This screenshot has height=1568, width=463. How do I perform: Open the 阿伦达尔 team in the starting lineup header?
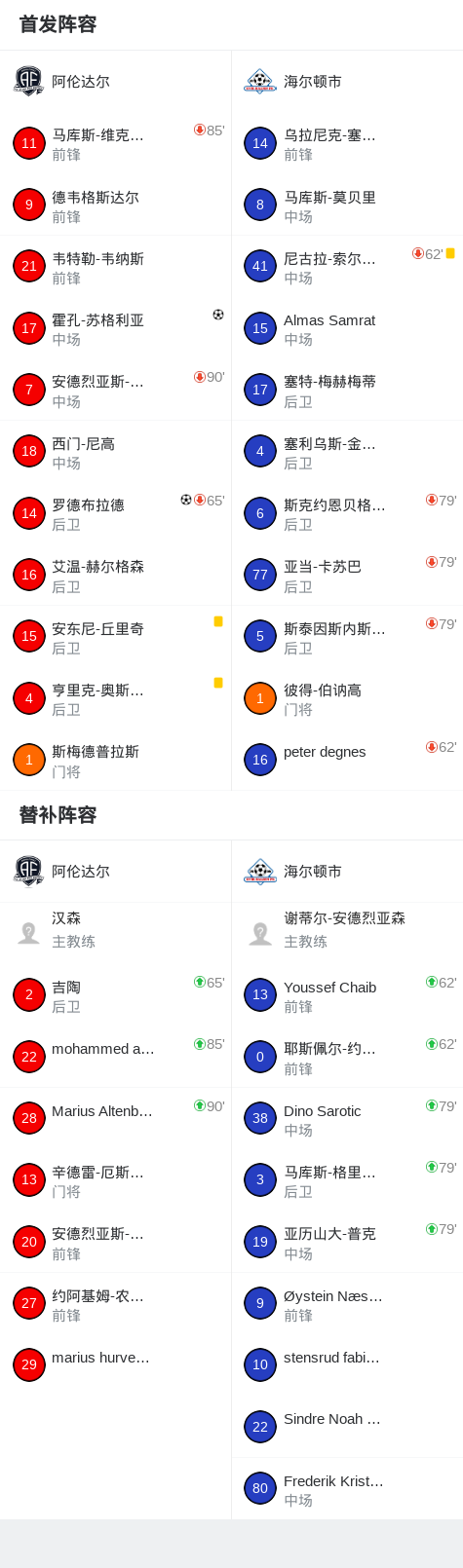tap(115, 82)
